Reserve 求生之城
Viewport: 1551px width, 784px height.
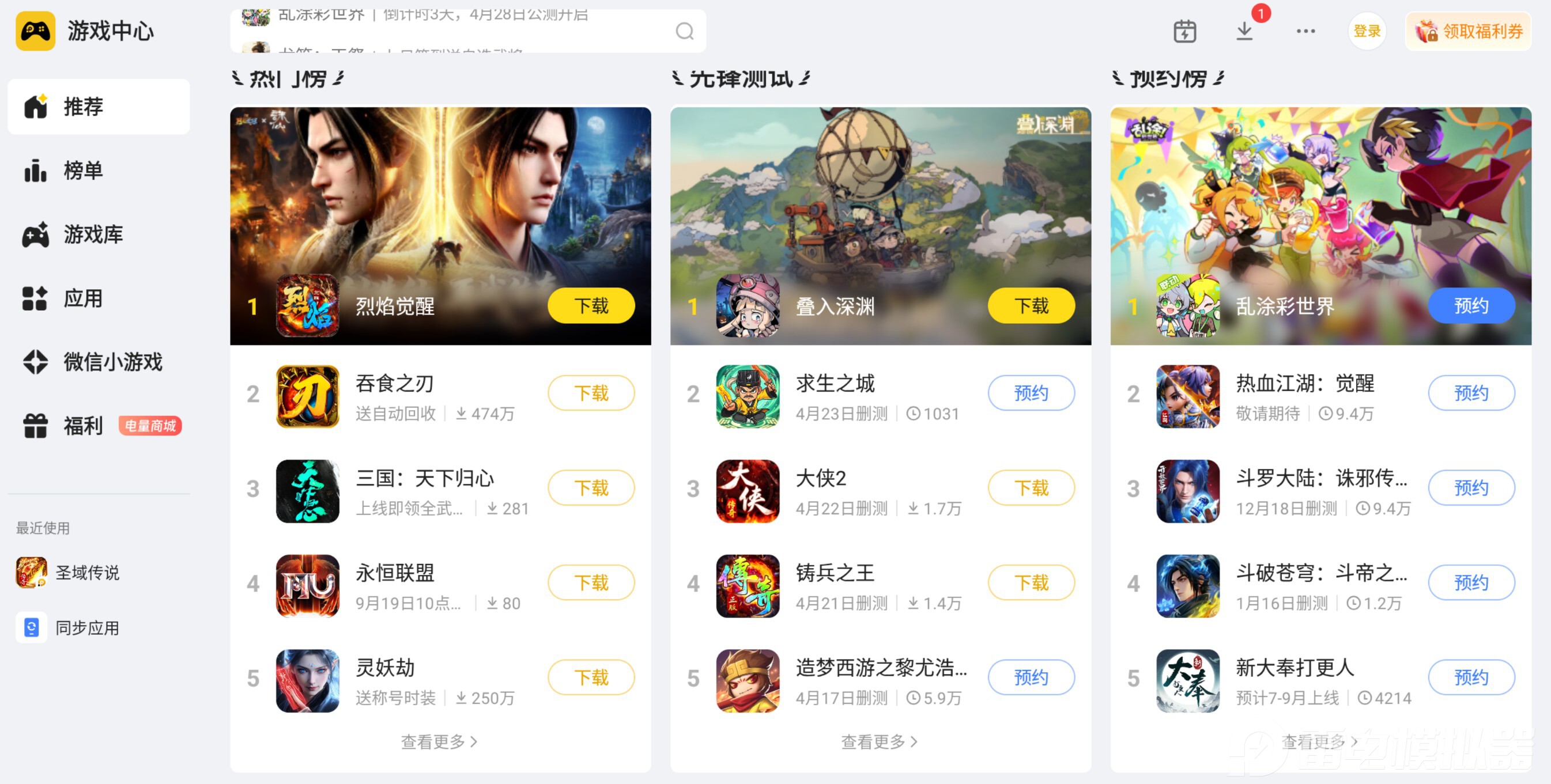tap(1031, 393)
